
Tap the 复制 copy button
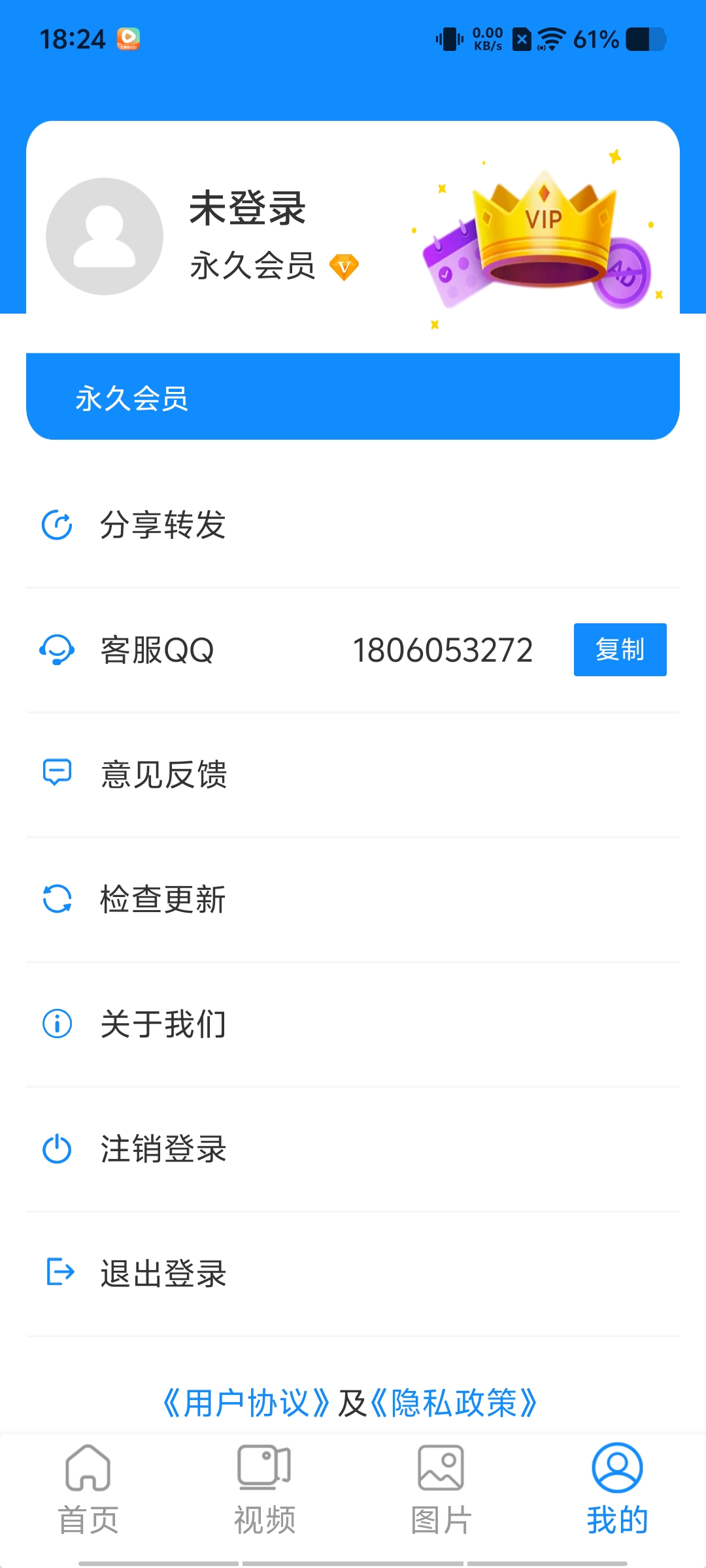point(620,649)
